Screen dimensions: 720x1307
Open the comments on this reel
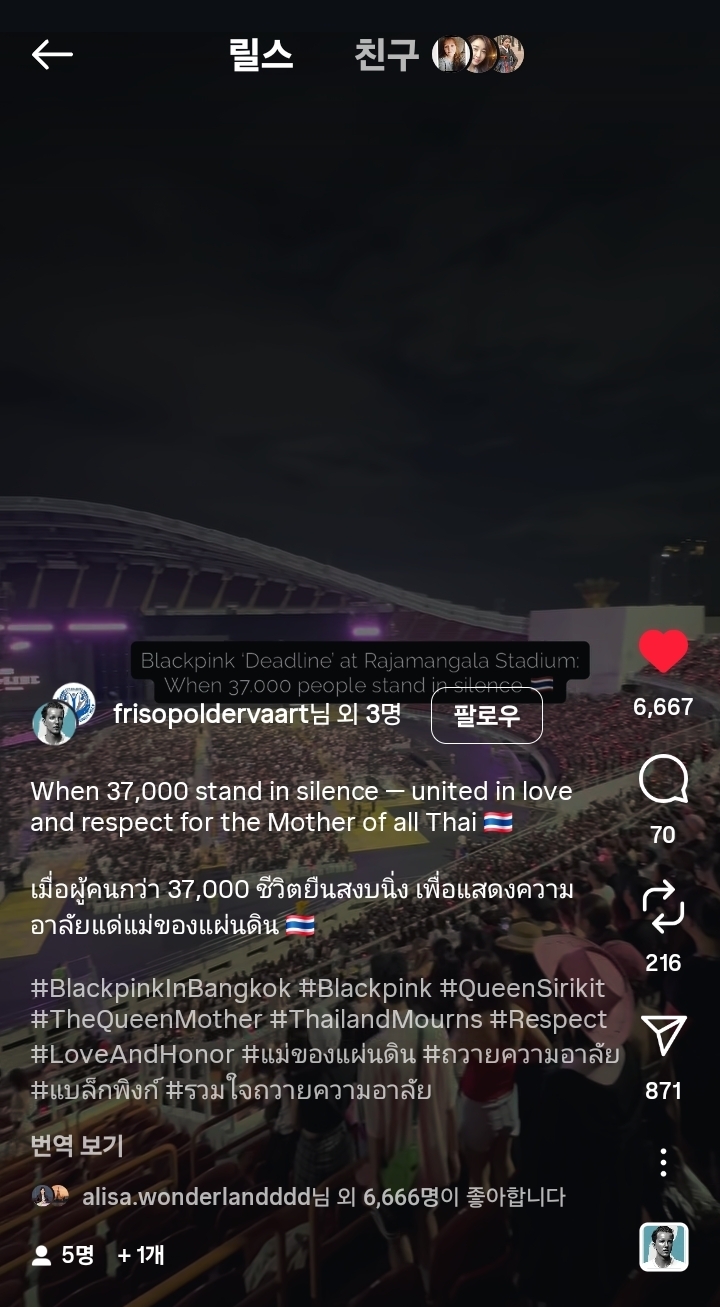(x=663, y=780)
